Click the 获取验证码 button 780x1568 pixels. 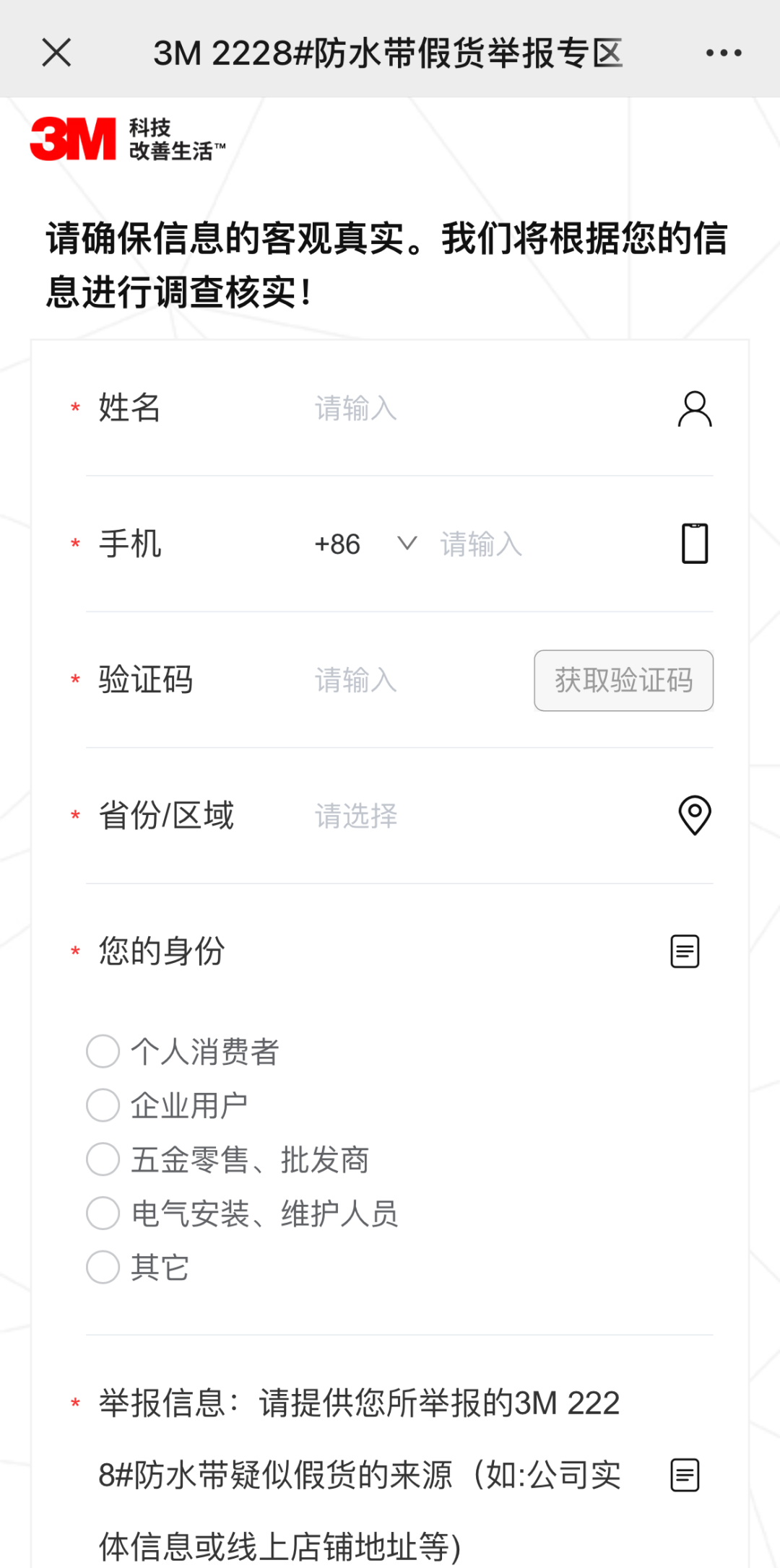tap(623, 680)
